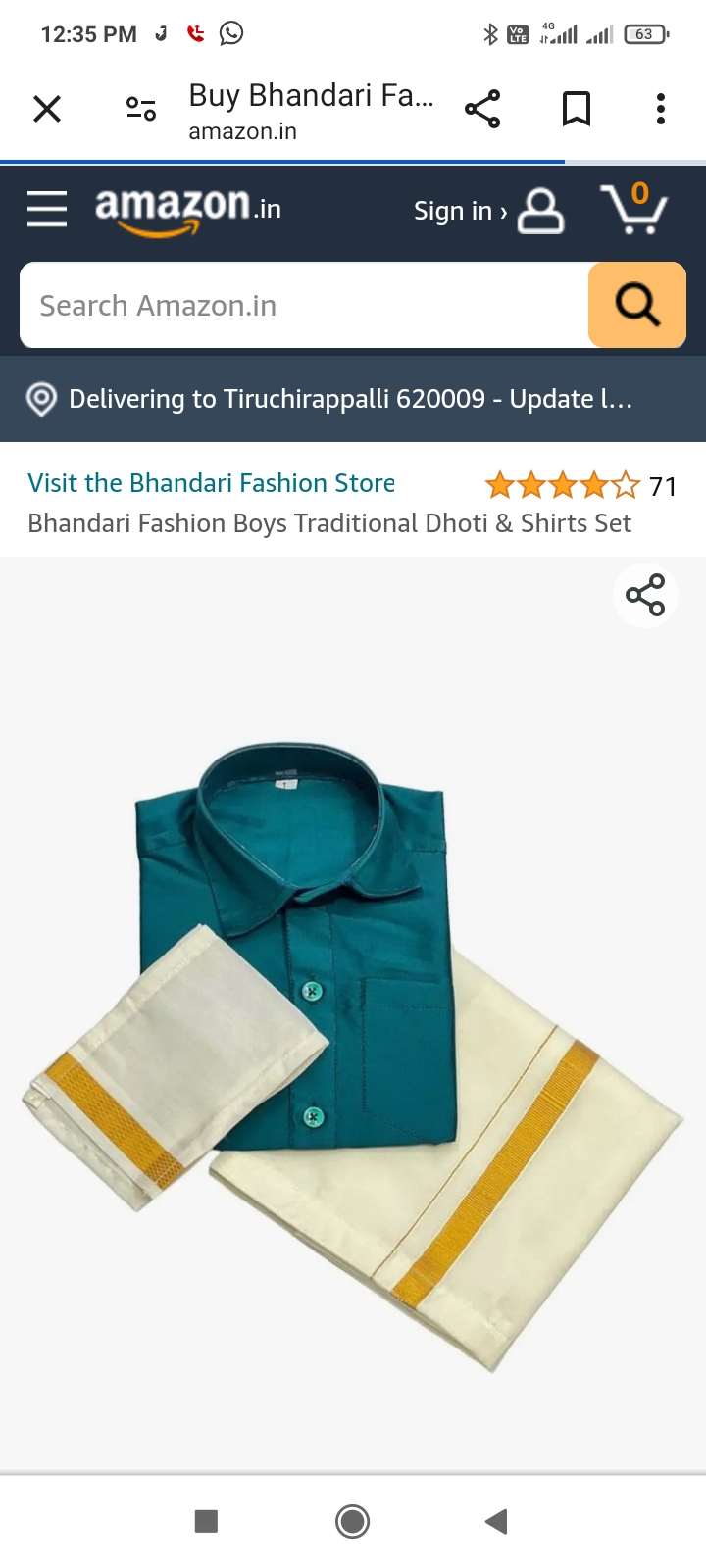
Task: Open Amazon hamburger menu
Action: coord(47,209)
